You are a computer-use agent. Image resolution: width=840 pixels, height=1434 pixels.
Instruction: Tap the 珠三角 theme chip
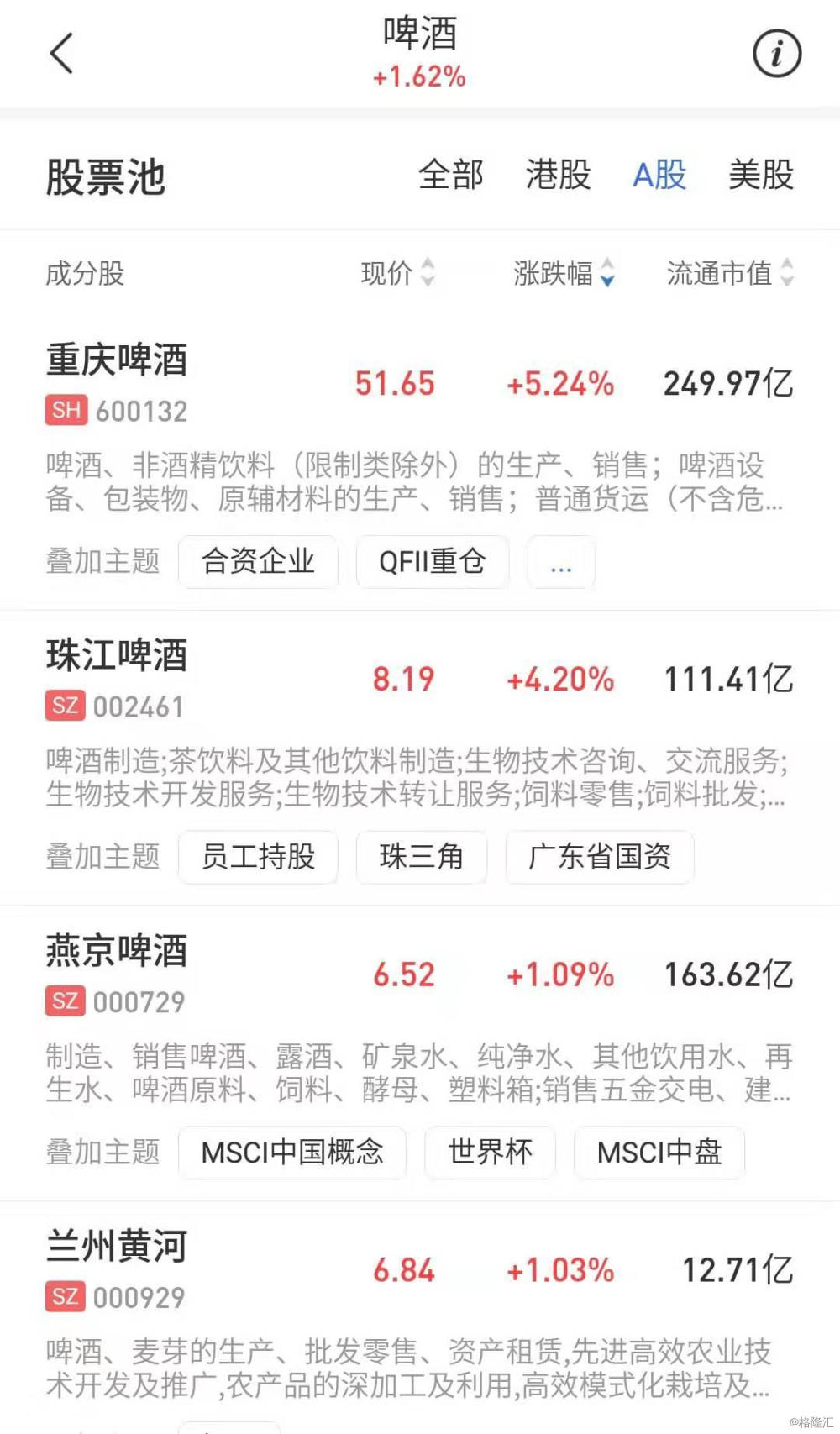(x=422, y=857)
